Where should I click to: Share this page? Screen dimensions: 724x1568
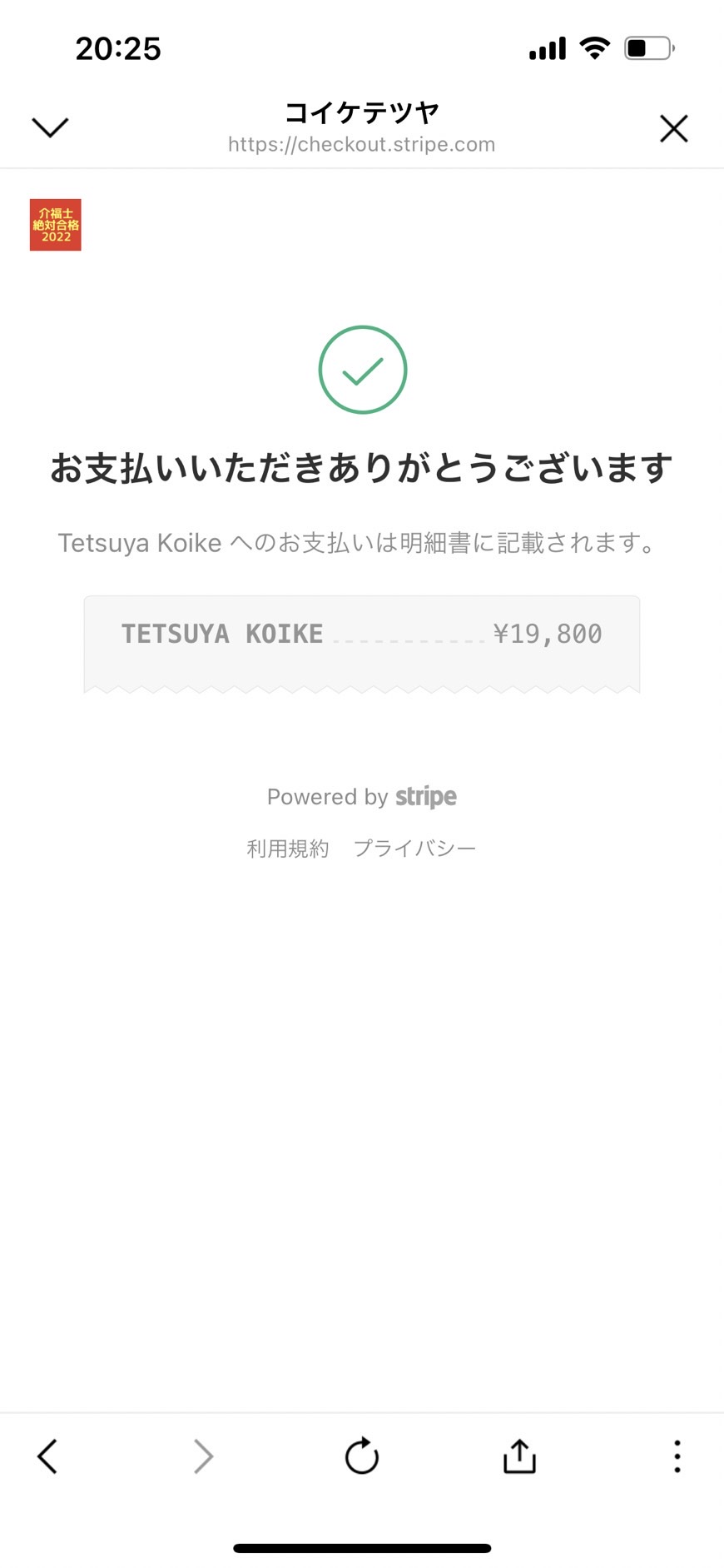coord(519,1456)
